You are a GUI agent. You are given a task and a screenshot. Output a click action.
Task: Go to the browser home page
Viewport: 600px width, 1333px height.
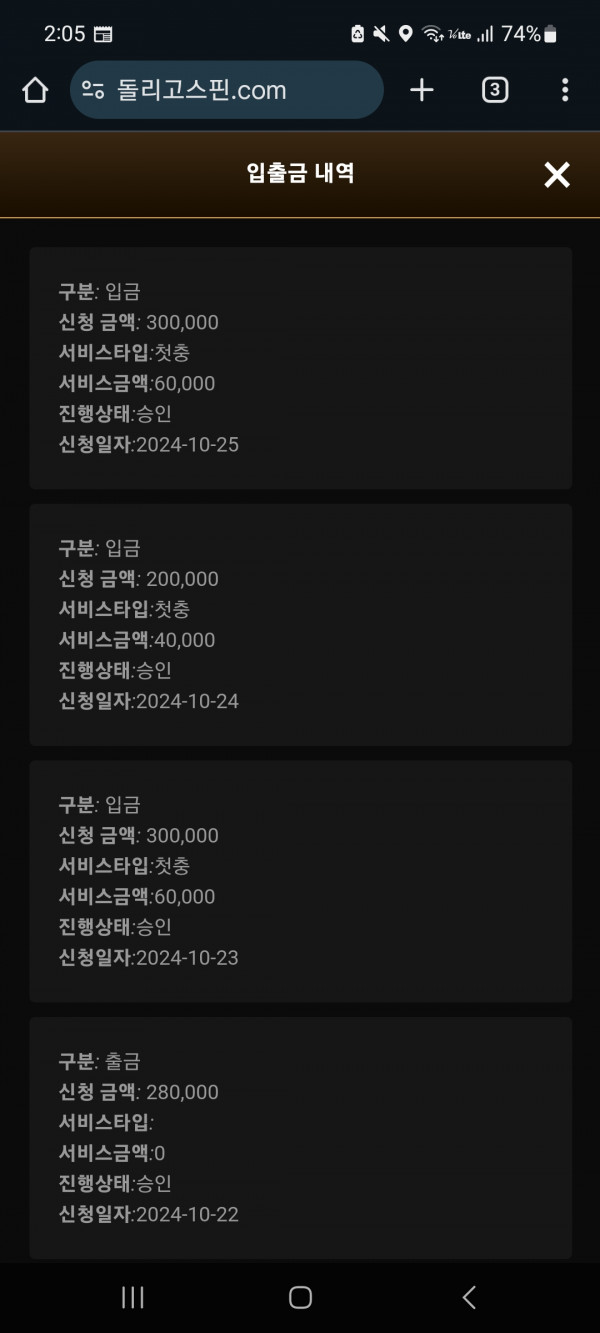pyautogui.click(x=35, y=90)
